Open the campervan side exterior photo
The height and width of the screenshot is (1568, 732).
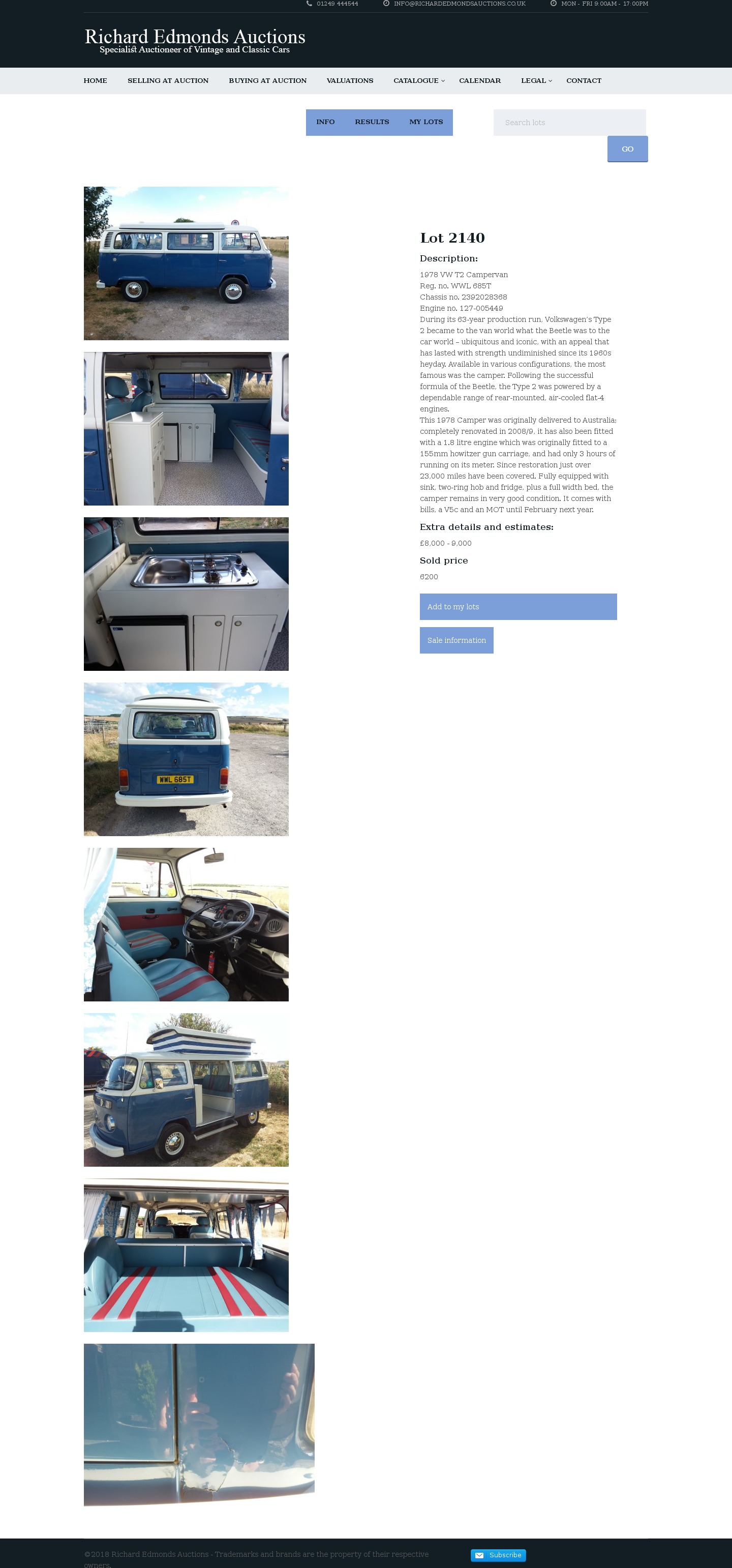186,263
